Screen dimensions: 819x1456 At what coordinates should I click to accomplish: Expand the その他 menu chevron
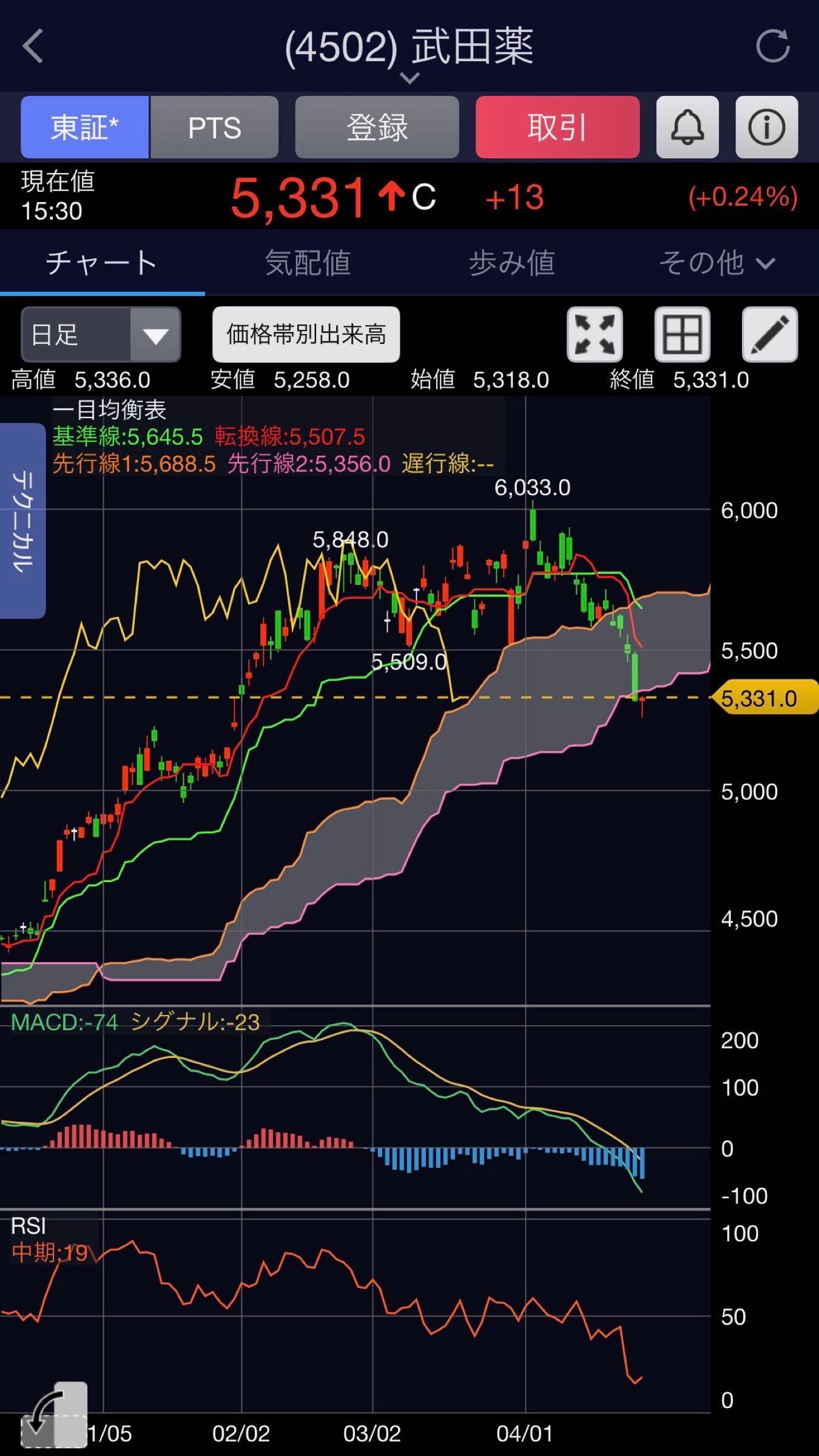click(x=766, y=263)
